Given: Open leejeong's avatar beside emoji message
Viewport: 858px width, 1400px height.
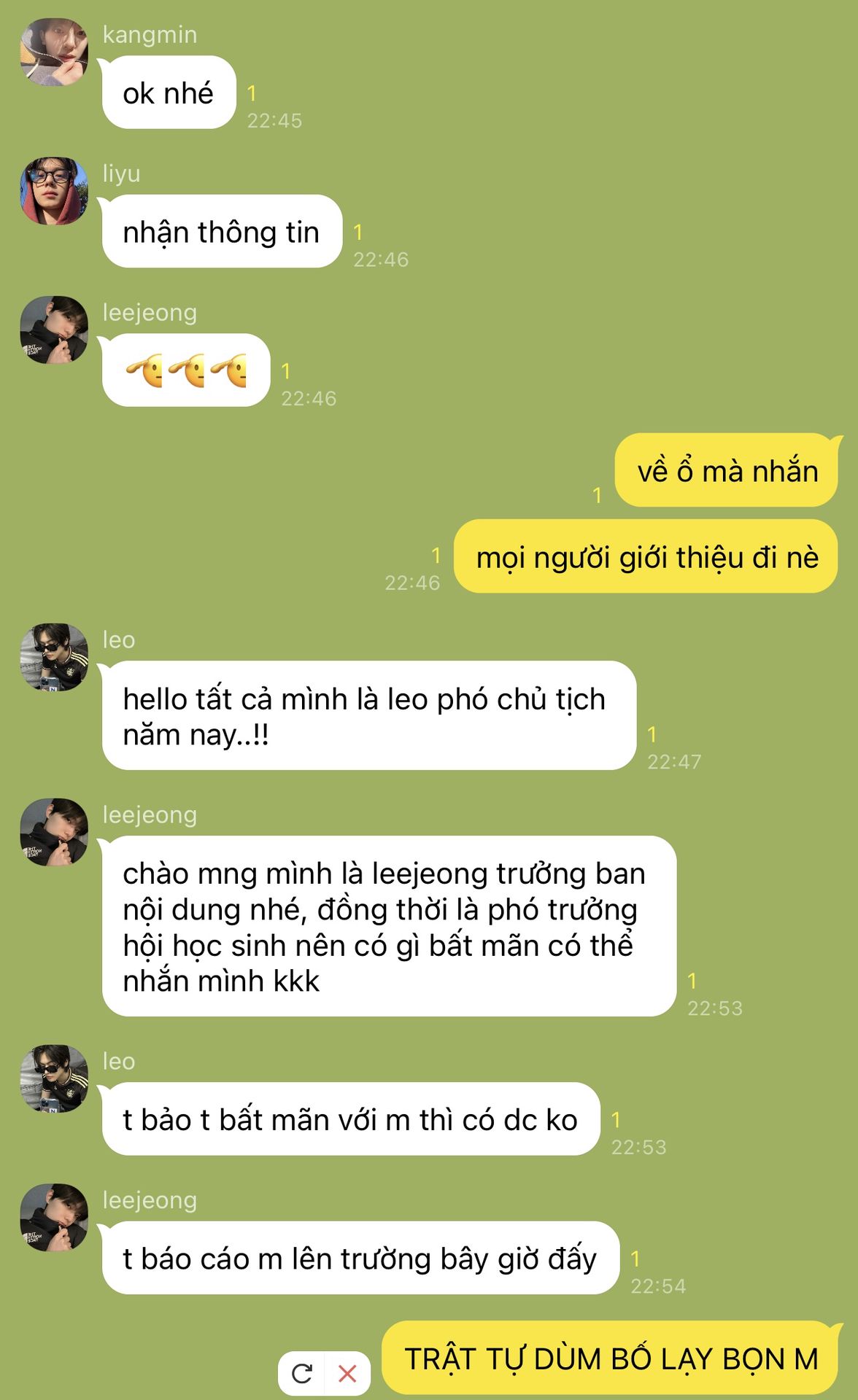Looking at the screenshot, I should [54, 330].
